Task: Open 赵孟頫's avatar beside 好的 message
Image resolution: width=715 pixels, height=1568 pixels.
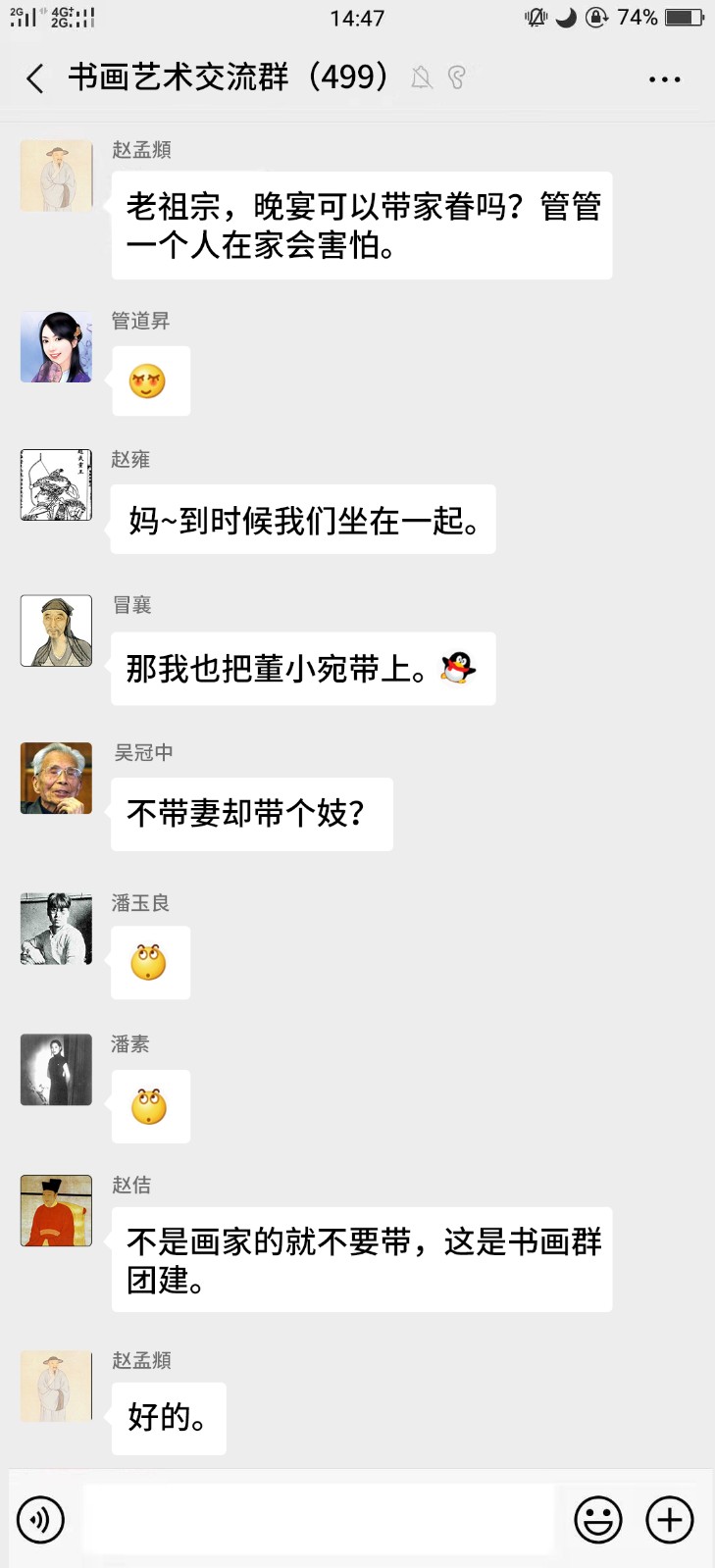Action: click(x=56, y=1387)
